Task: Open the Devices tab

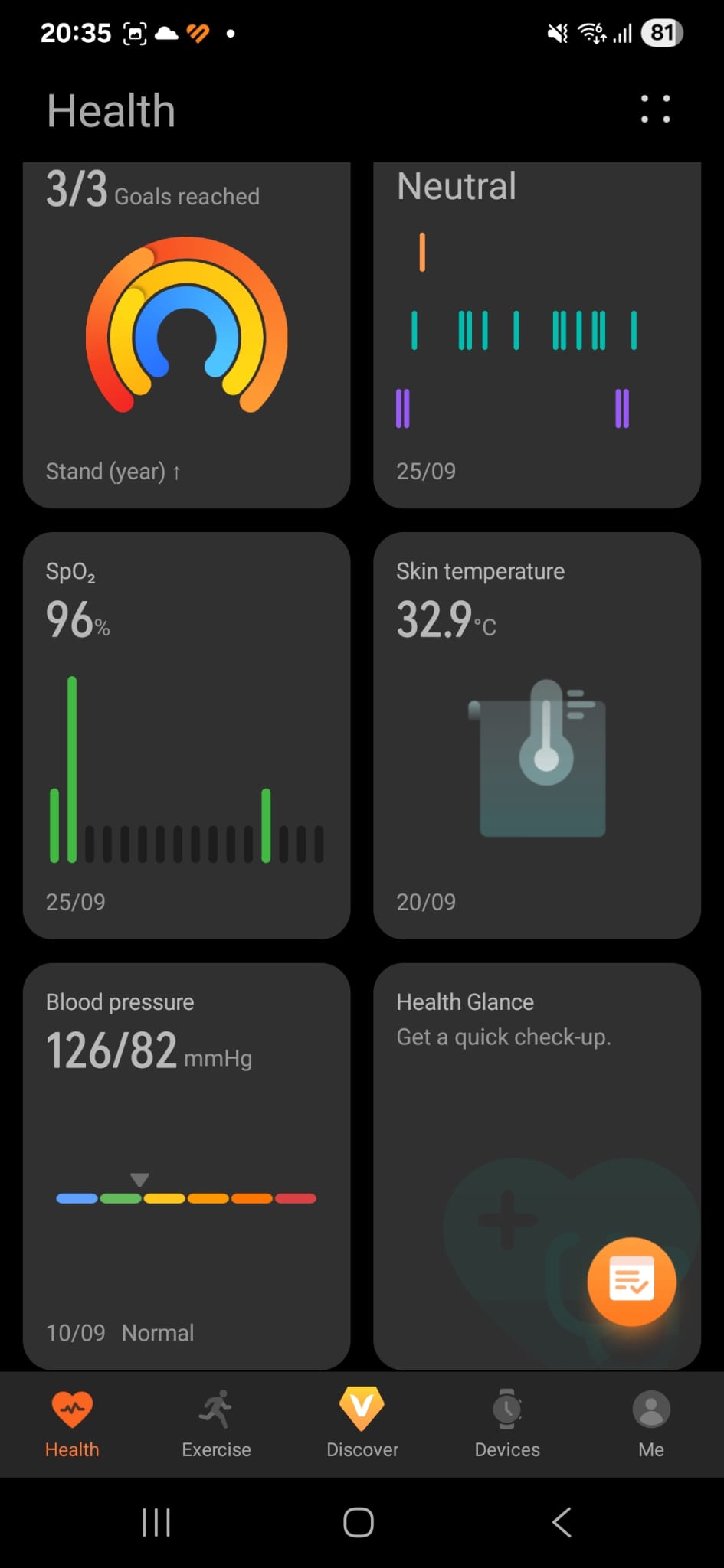Action: [x=506, y=1423]
